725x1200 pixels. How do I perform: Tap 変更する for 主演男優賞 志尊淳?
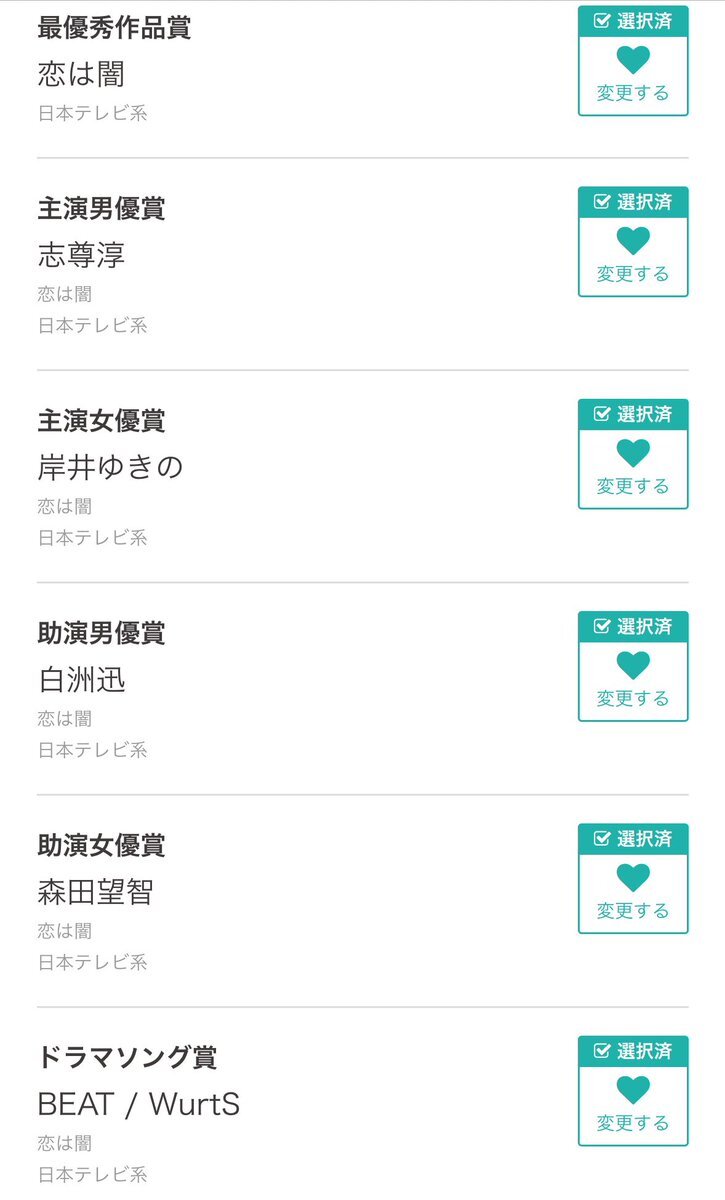click(633, 242)
